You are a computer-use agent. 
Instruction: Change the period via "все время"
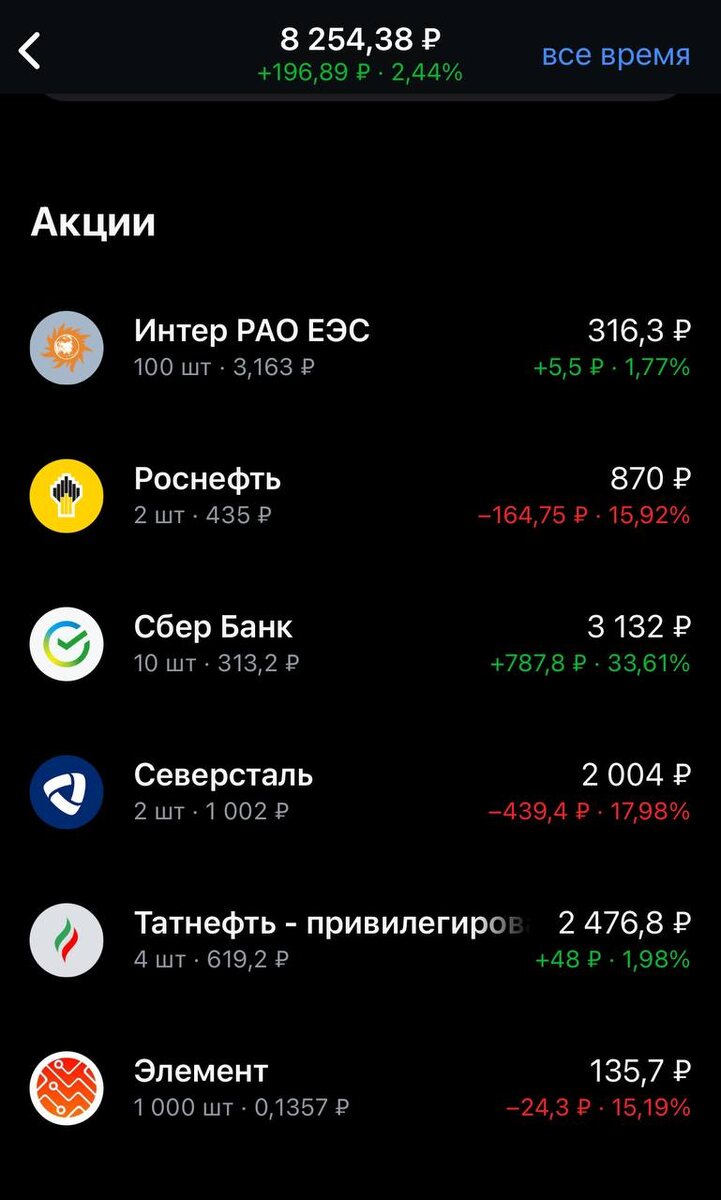615,54
